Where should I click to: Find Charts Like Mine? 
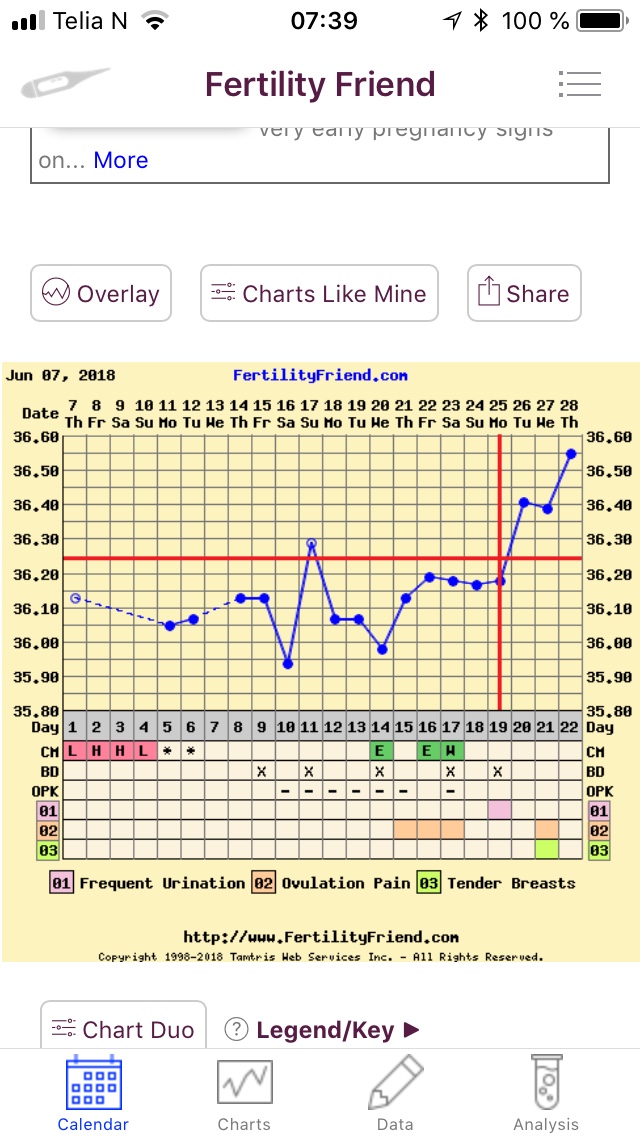(319, 293)
